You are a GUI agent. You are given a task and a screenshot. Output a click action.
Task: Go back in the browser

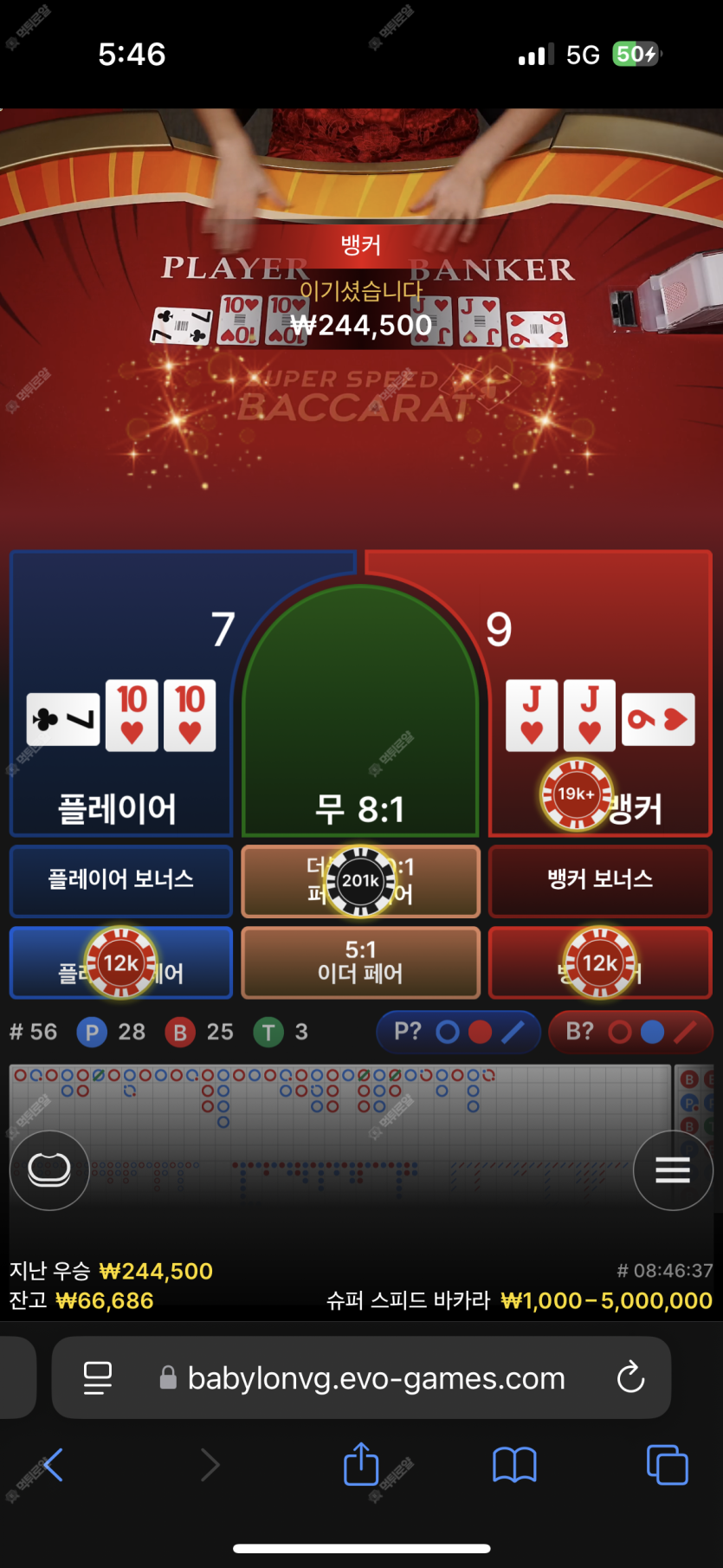click(53, 1465)
